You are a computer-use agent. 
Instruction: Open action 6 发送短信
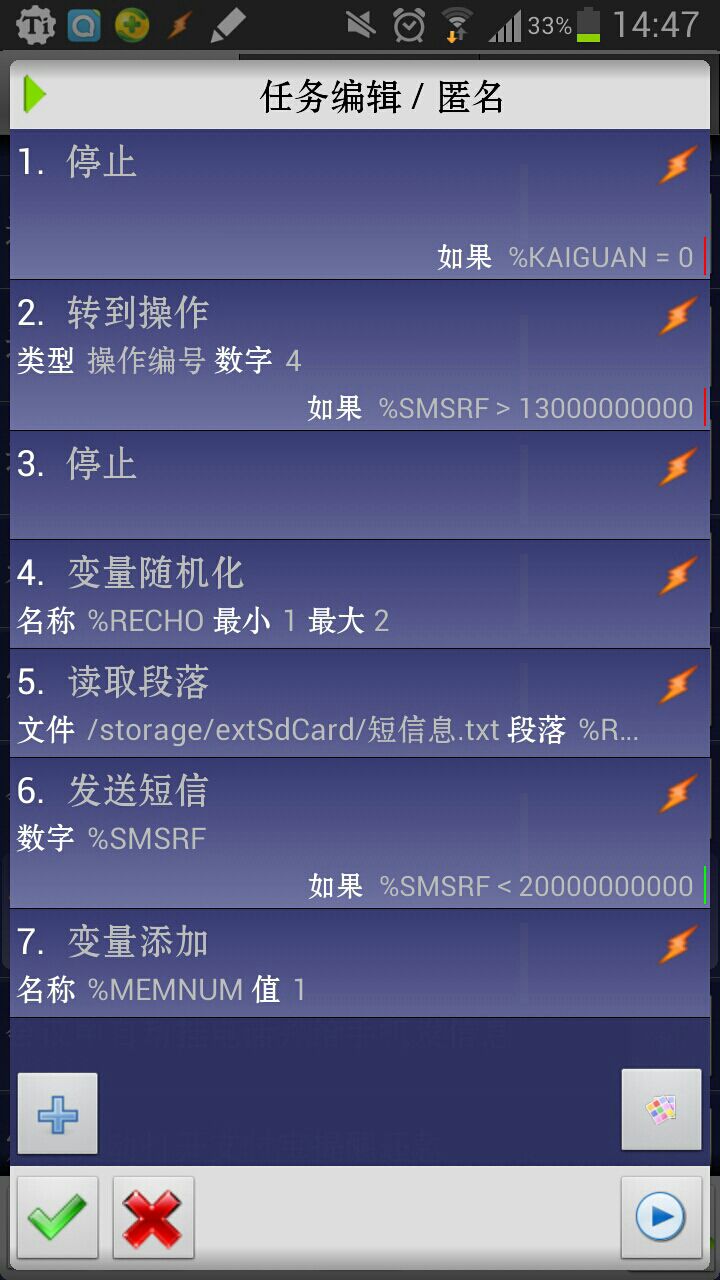[x=360, y=833]
